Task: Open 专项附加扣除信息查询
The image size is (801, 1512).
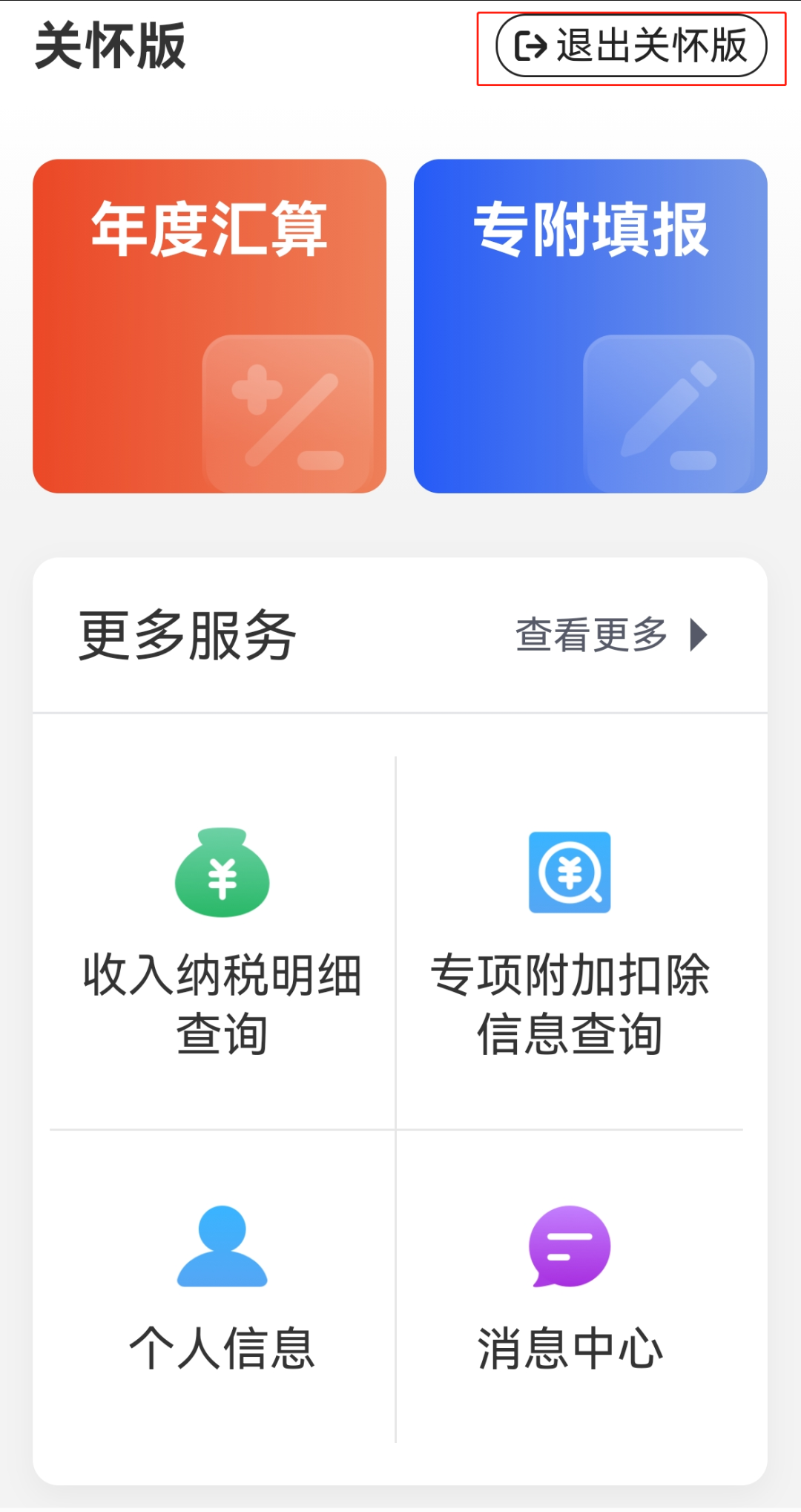Action: point(570,943)
